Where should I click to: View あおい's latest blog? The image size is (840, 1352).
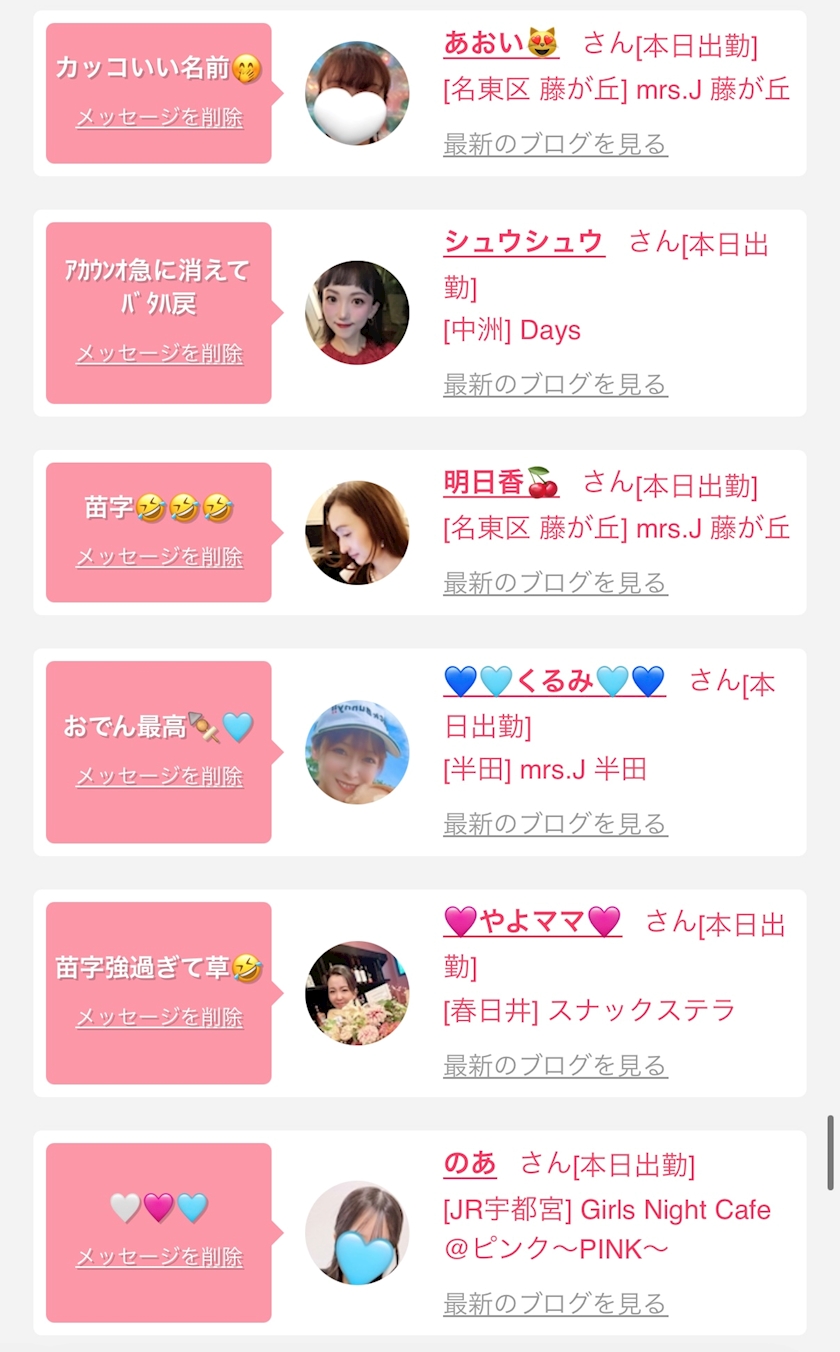coord(555,144)
